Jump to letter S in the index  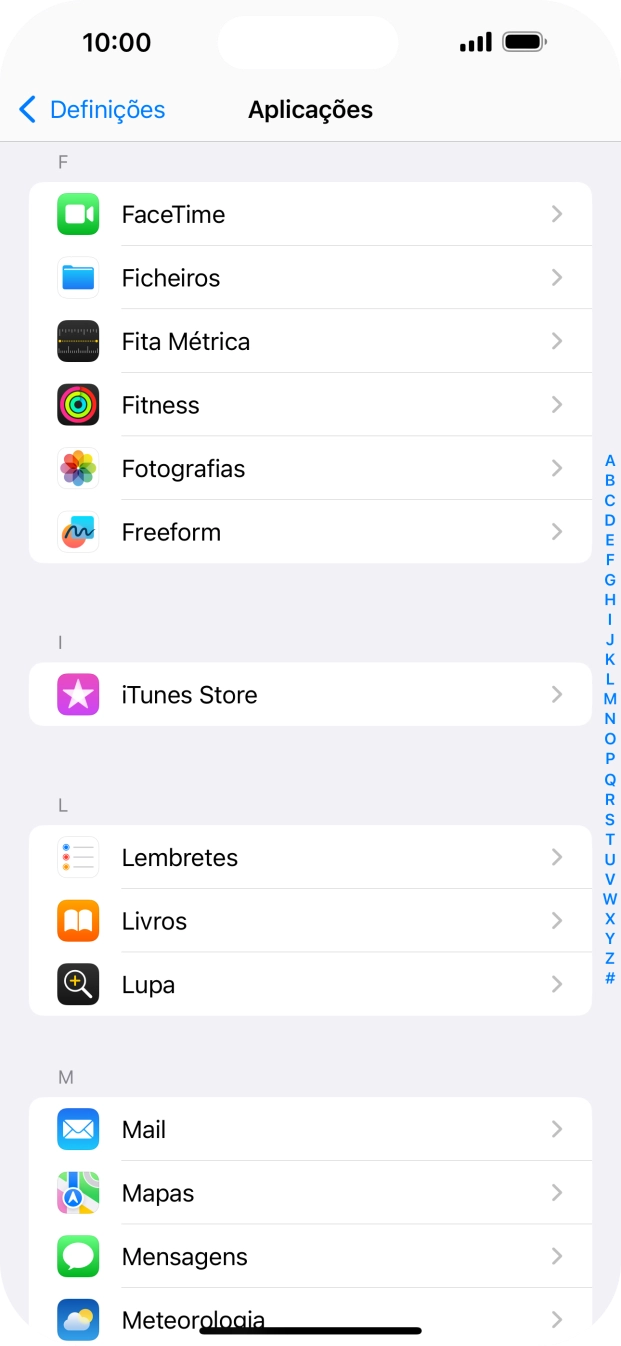(610, 819)
